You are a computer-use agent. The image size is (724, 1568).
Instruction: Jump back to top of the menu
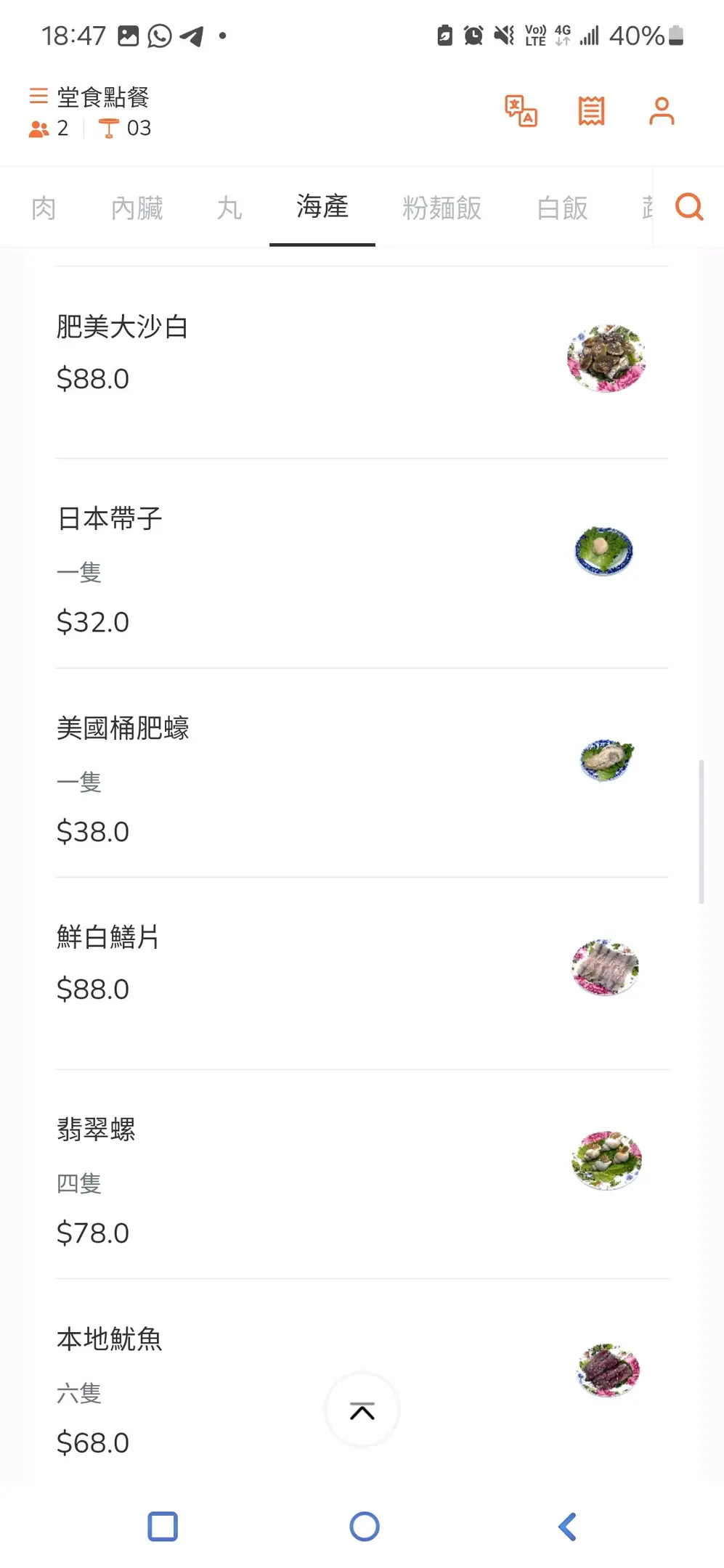click(x=362, y=1410)
